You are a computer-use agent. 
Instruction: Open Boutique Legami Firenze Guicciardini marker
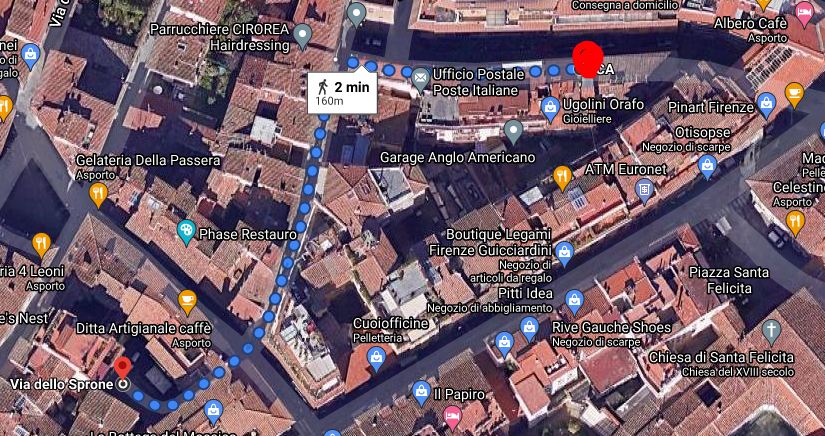(565, 250)
